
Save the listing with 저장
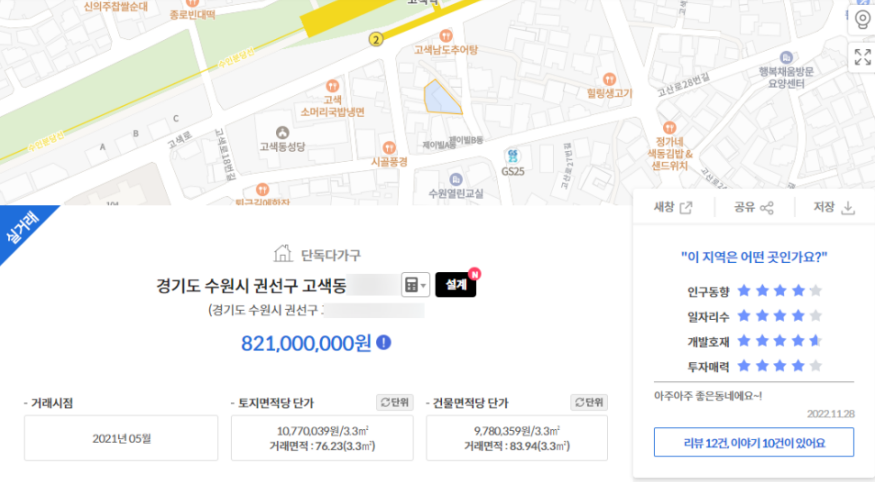point(836,208)
